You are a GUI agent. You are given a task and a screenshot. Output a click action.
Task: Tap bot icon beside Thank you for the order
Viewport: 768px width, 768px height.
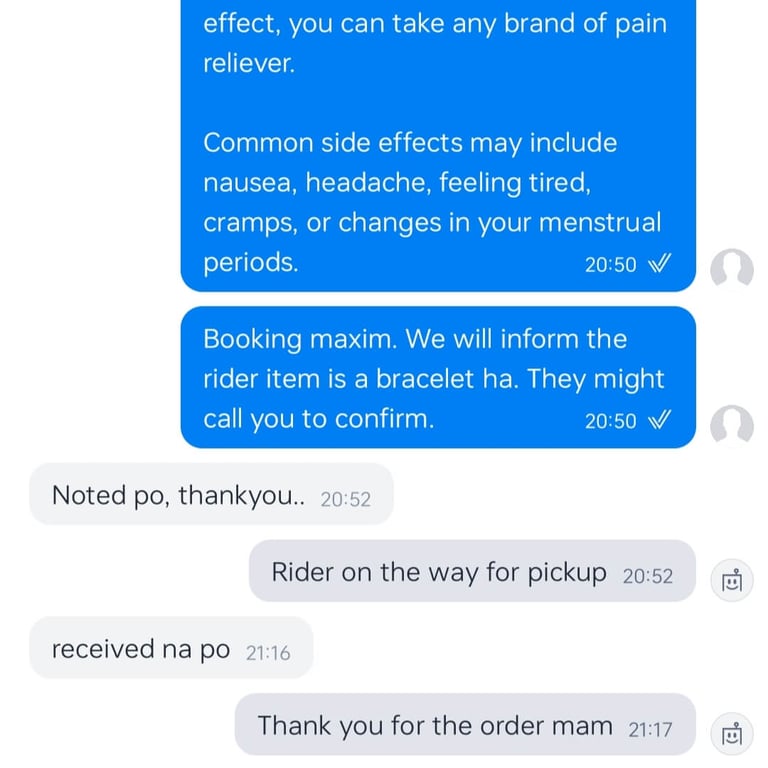coord(732,734)
